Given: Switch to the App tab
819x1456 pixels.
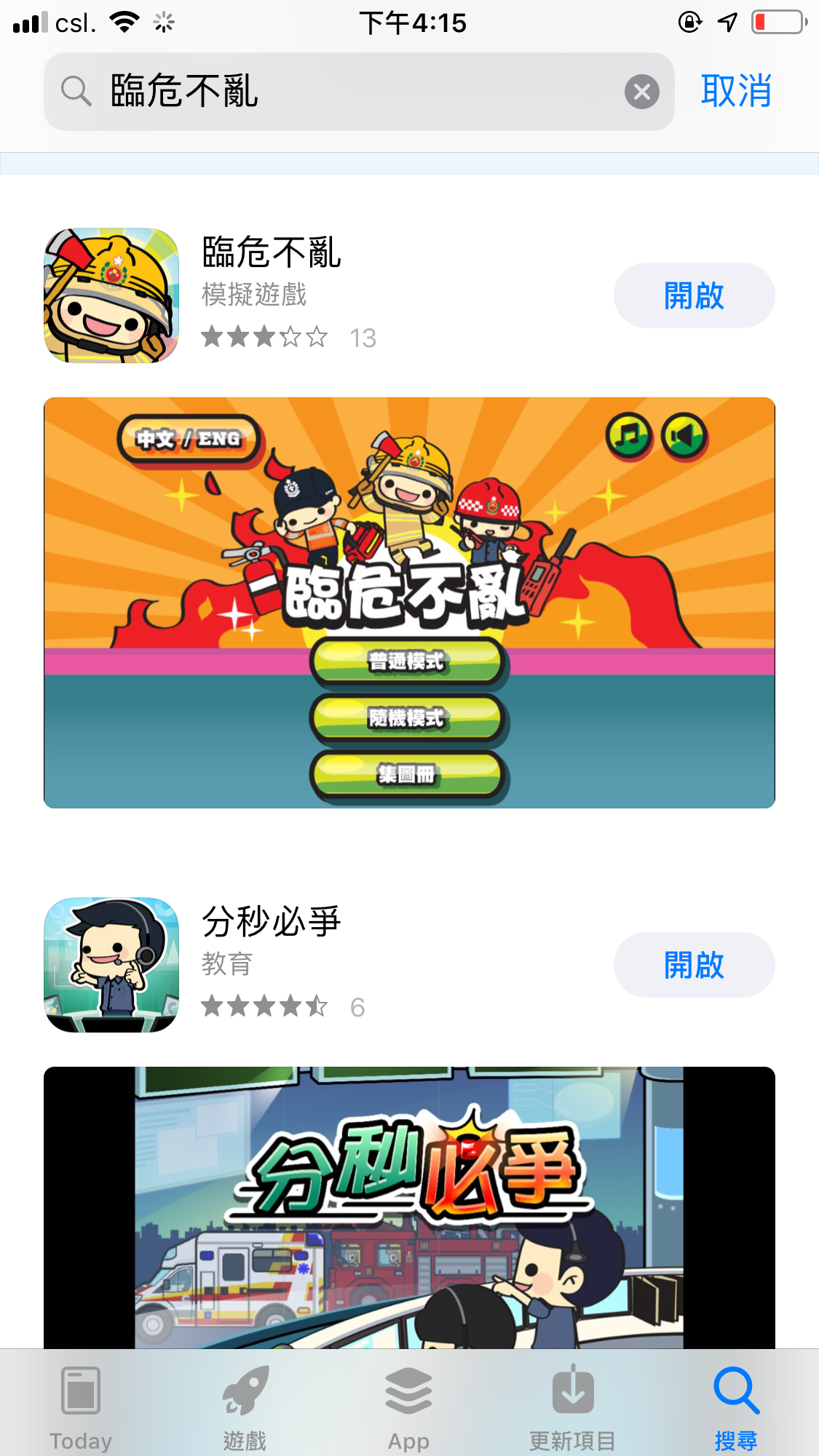Looking at the screenshot, I should (x=408, y=1408).
